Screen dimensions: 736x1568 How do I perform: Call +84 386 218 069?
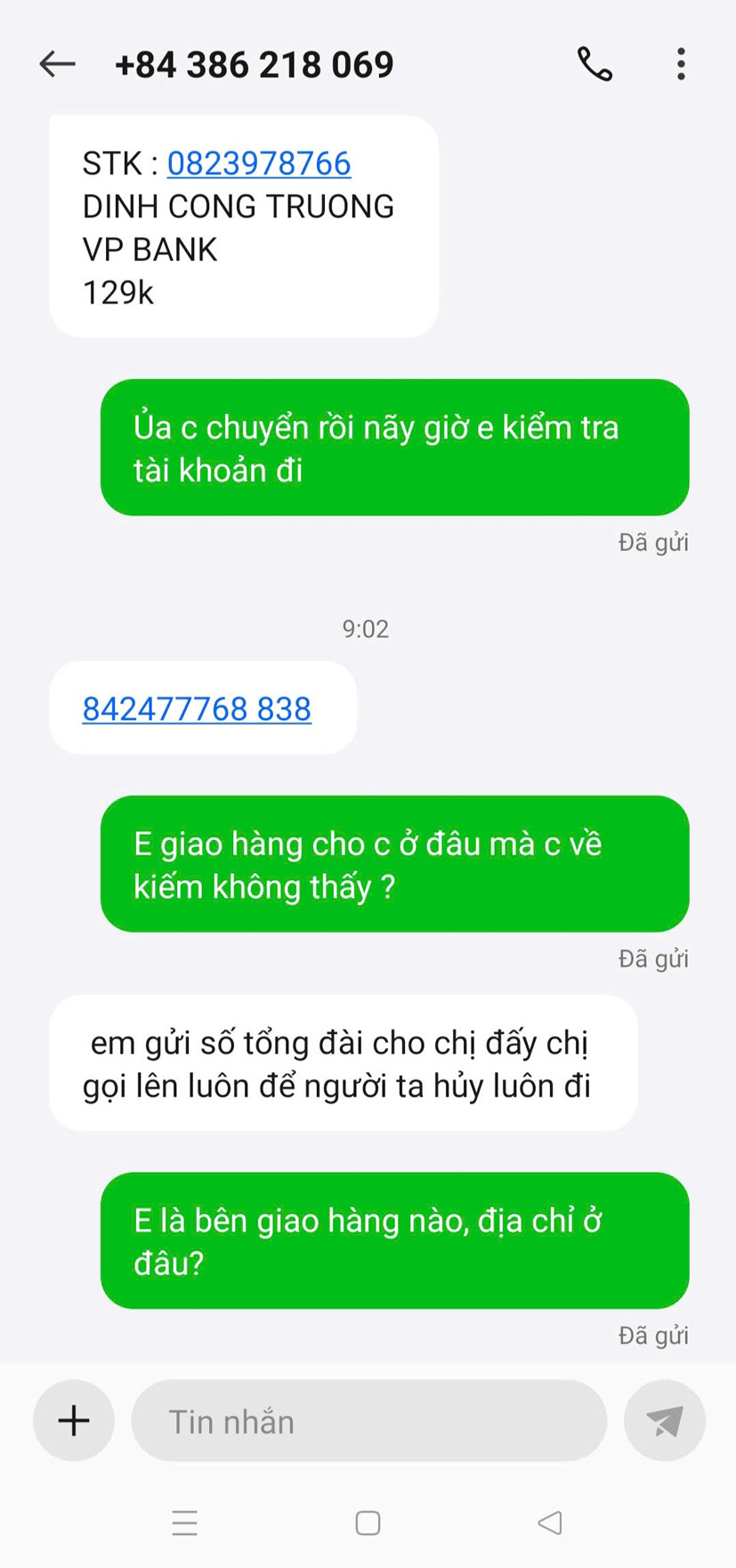(594, 64)
